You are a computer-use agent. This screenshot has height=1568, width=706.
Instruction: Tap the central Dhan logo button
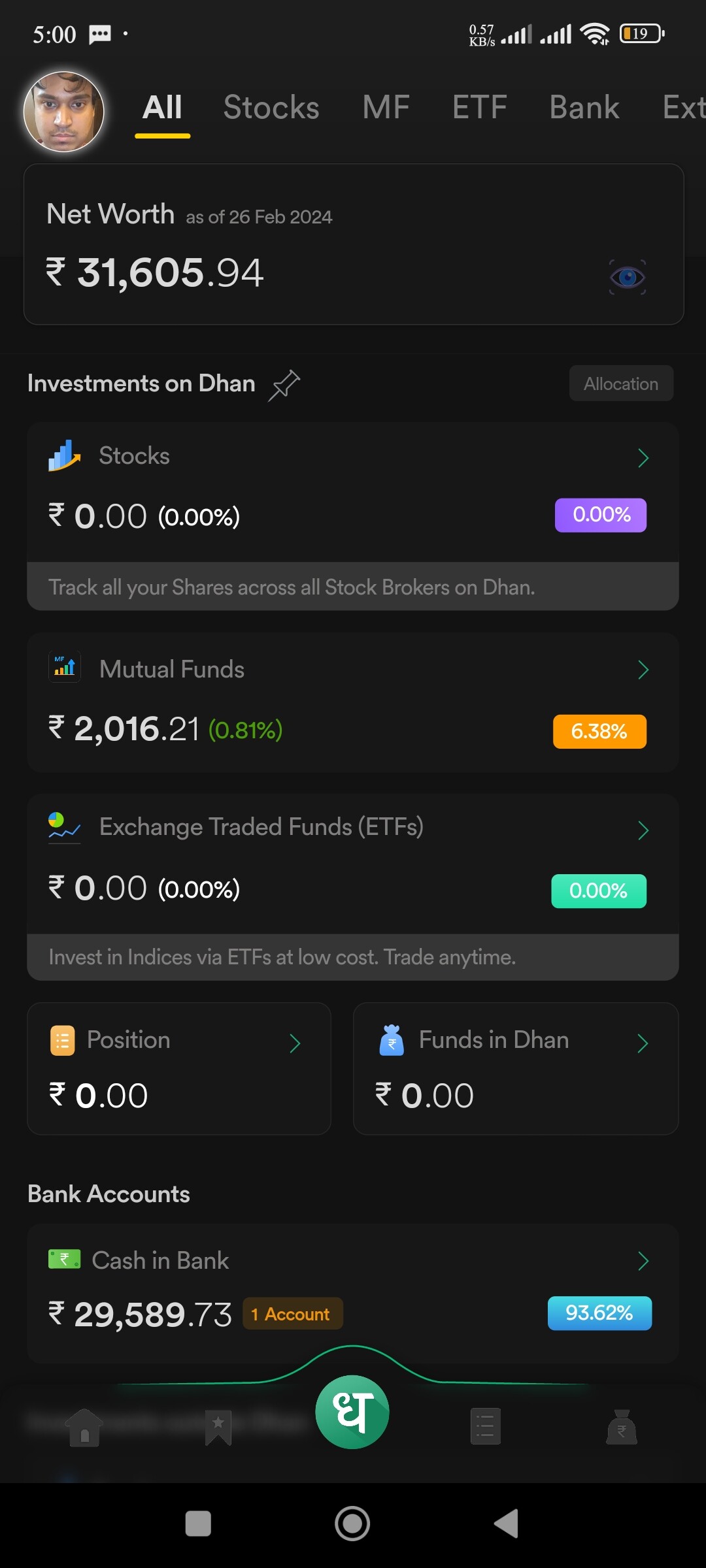pos(352,1412)
